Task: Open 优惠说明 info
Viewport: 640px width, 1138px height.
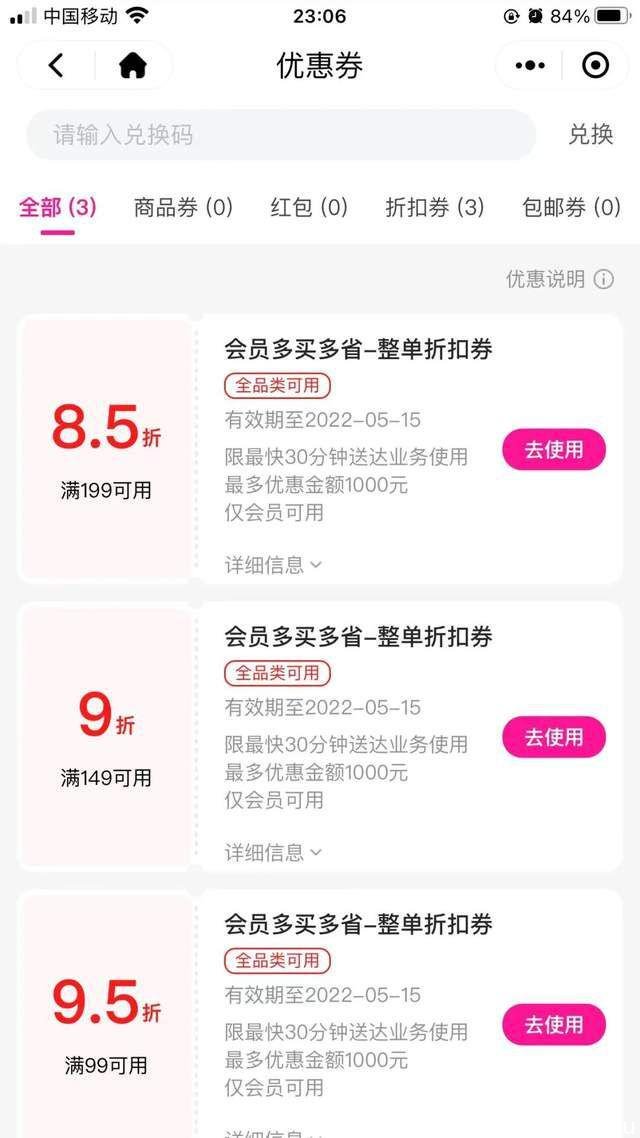Action: (x=559, y=279)
